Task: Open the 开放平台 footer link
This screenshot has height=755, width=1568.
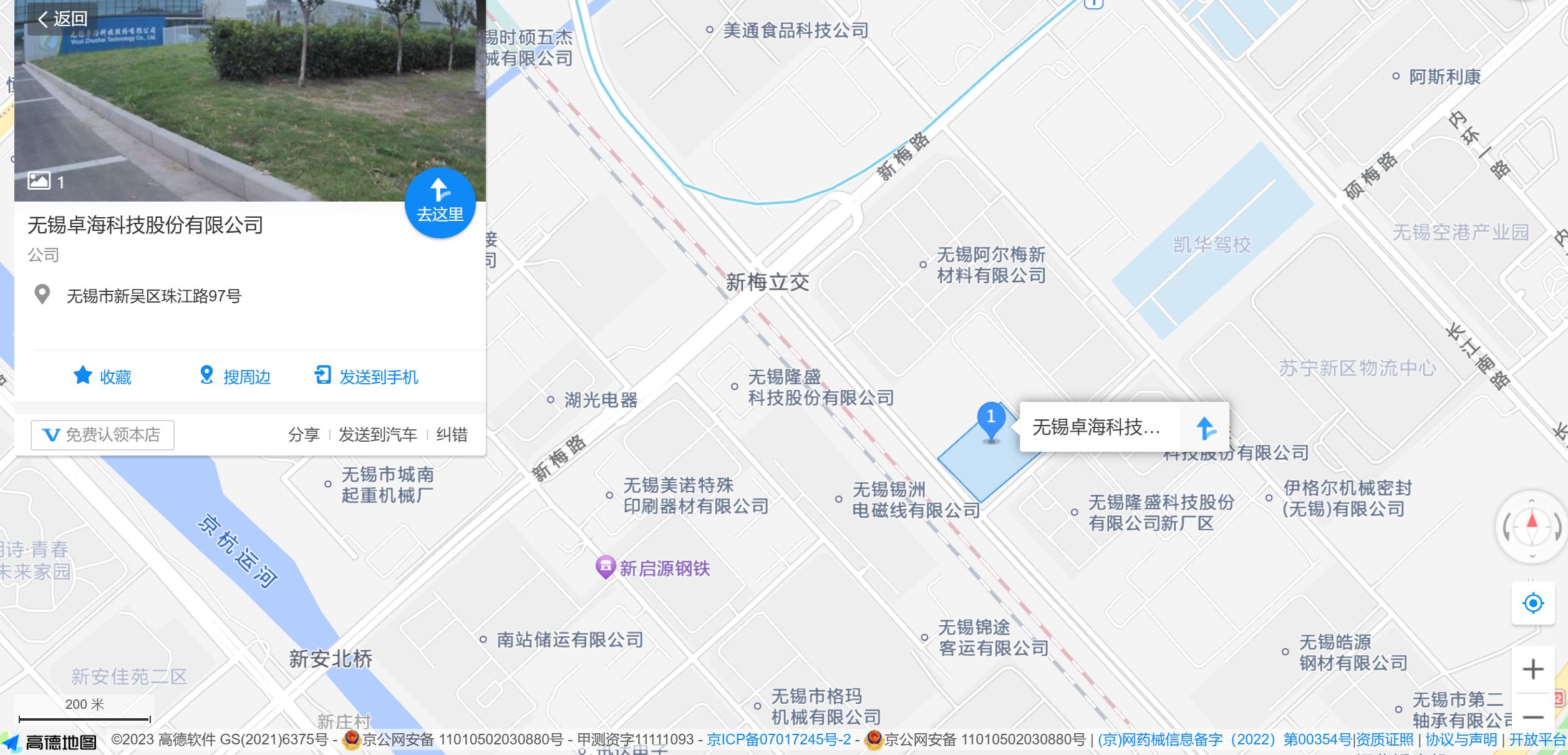Action: (x=1537, y=739)
